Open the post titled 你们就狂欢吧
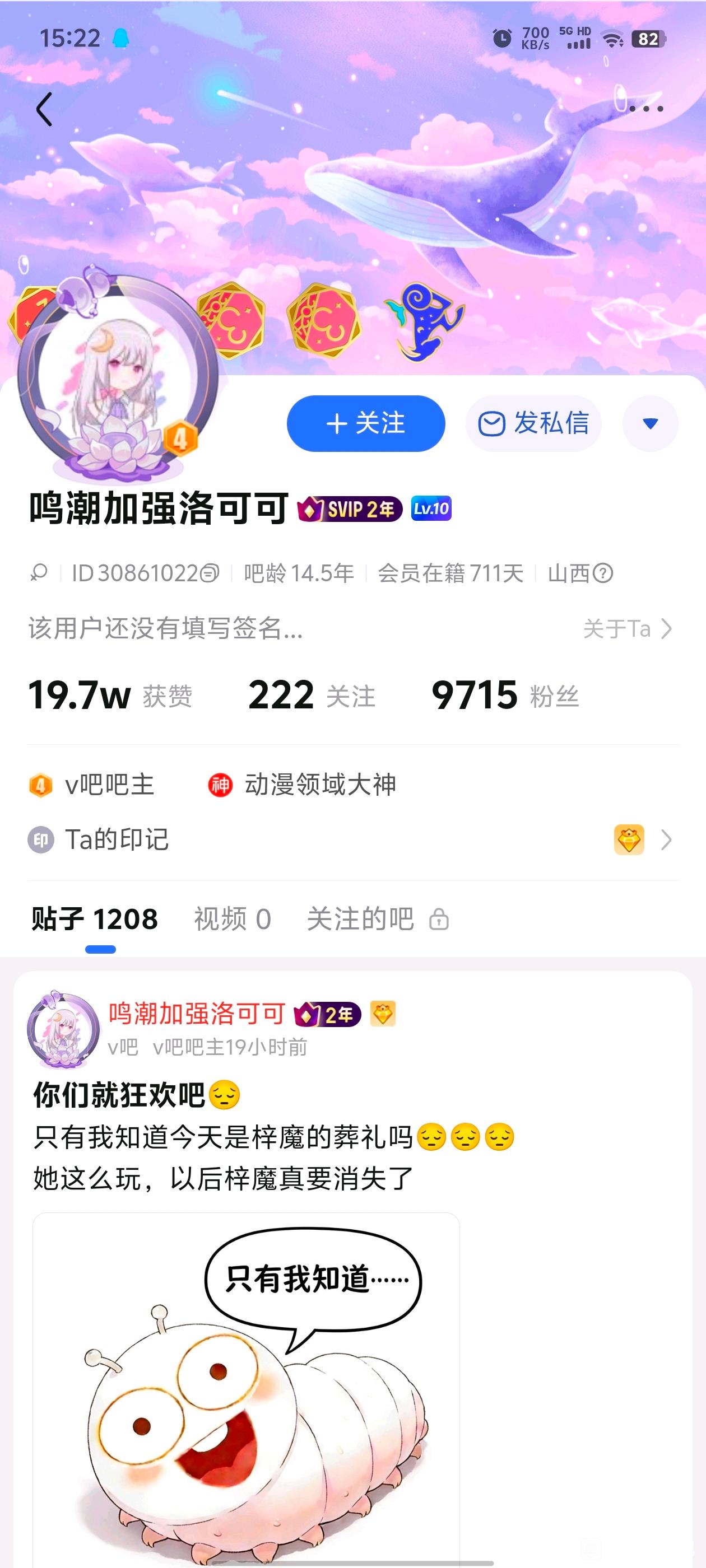This screenshot has width=706, height=1568. coord(119,1095)
